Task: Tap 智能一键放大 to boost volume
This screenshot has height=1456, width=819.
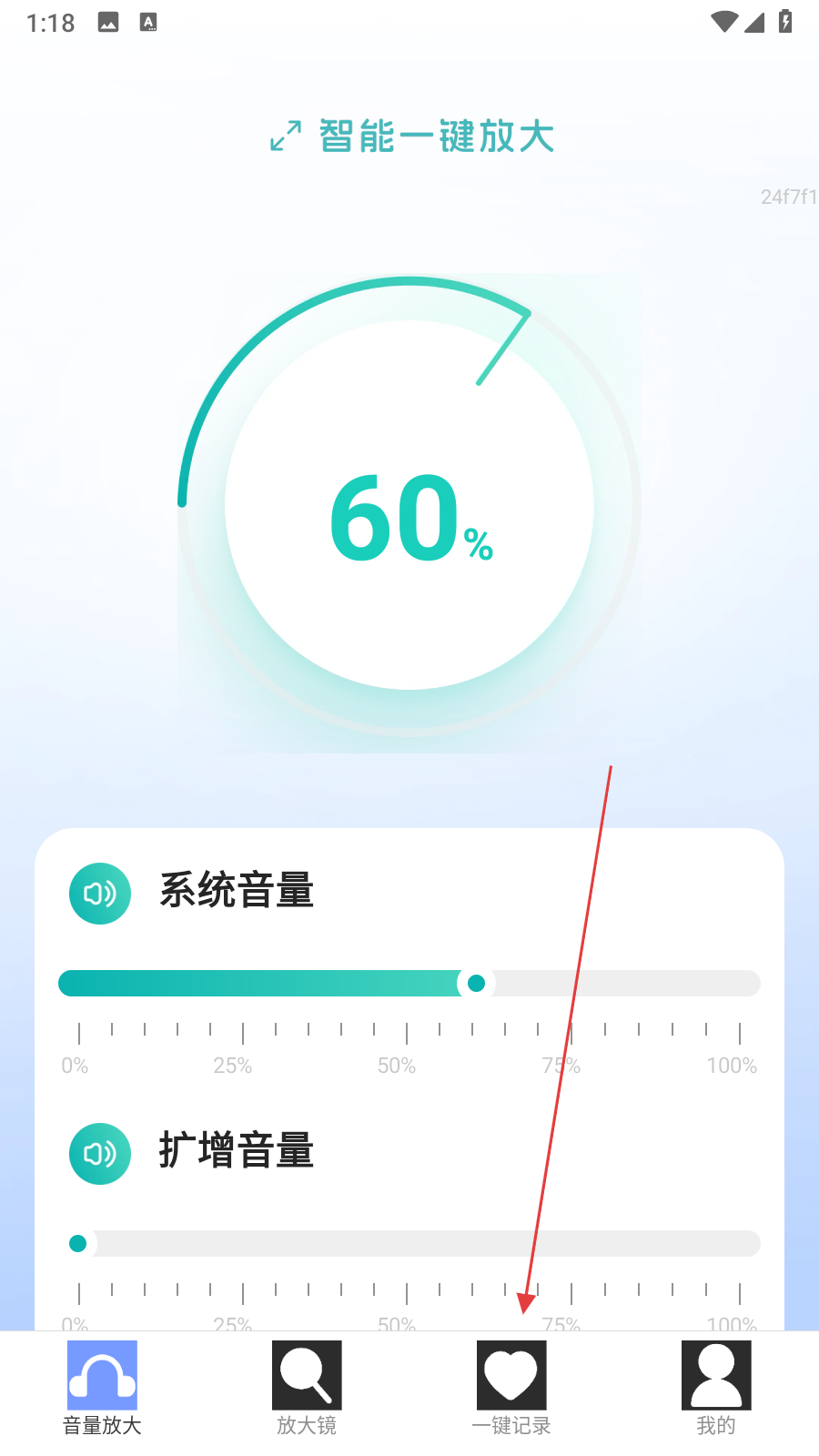Action: [x=413, y=136]
